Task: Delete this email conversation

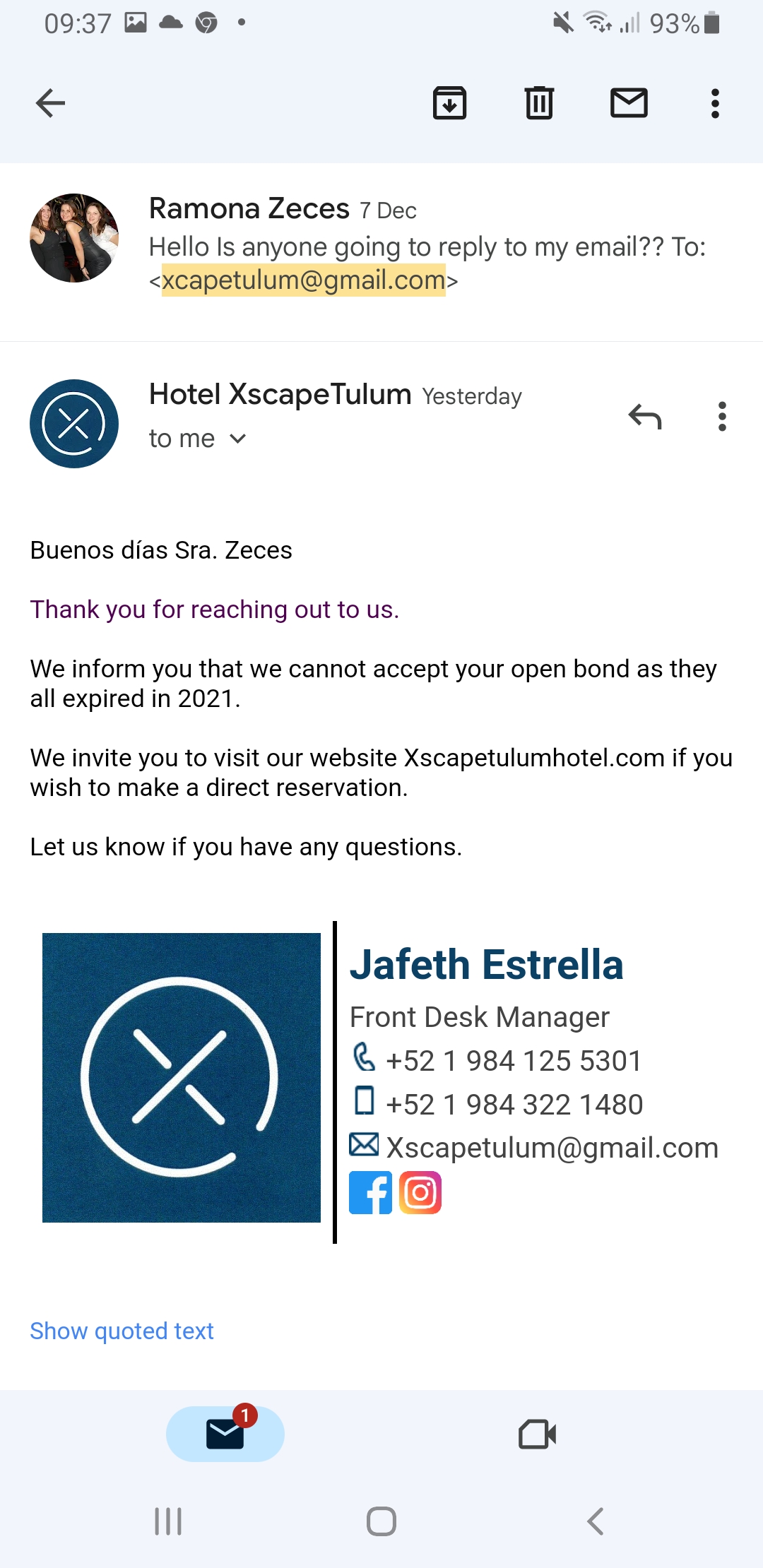Action: [x=539, y=103]
